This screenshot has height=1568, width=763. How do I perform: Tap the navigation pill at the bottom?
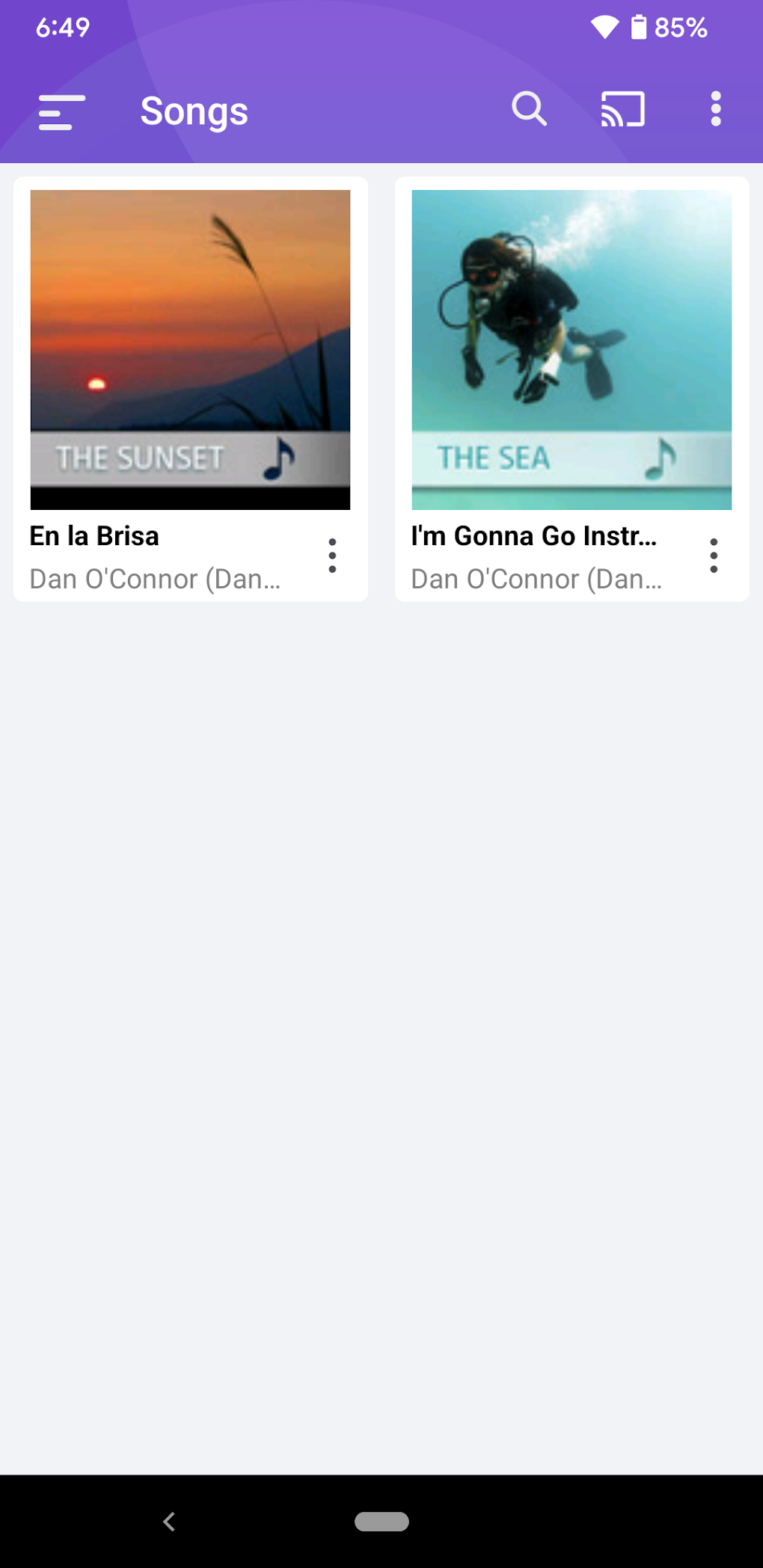click(381, 1521)
